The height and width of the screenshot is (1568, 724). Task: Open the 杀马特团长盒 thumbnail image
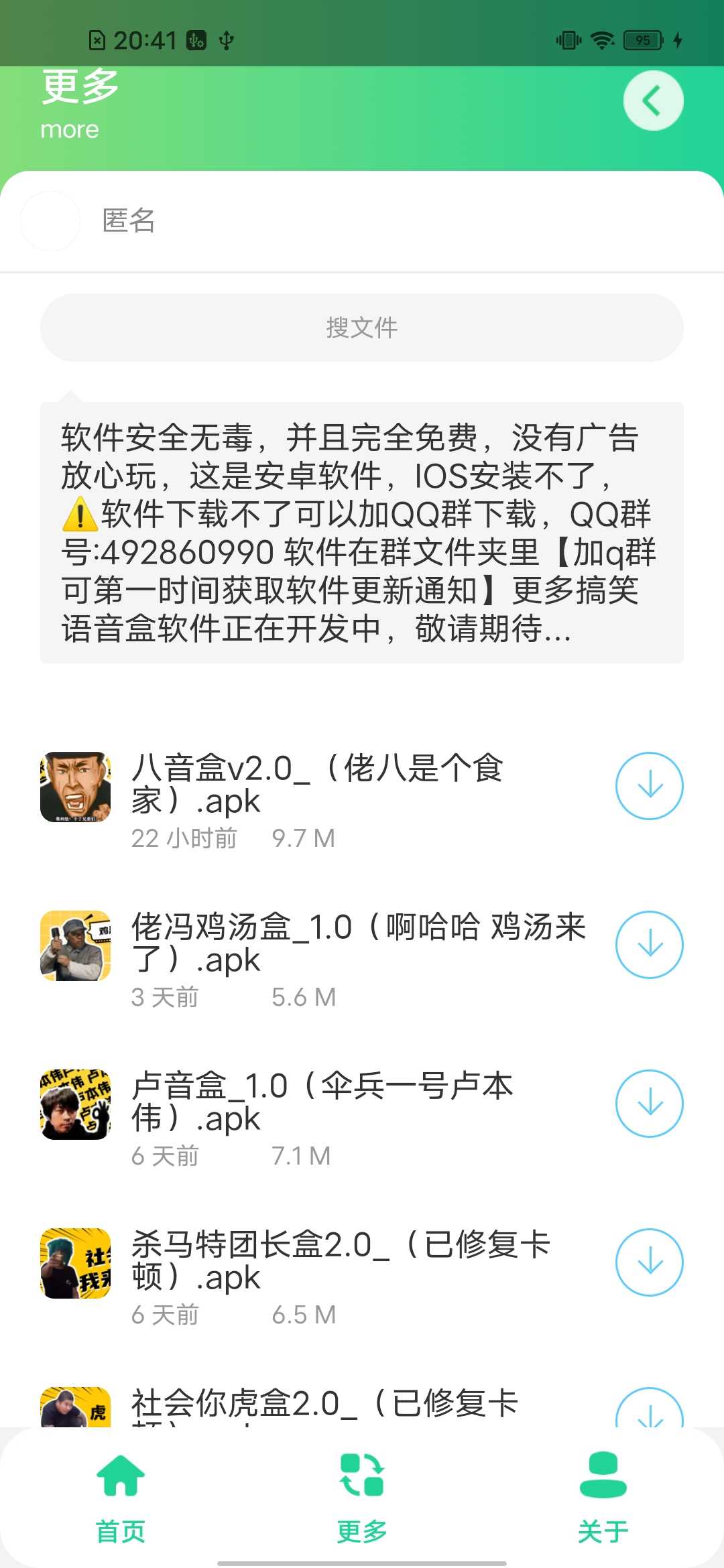[x=74, y=1264]
